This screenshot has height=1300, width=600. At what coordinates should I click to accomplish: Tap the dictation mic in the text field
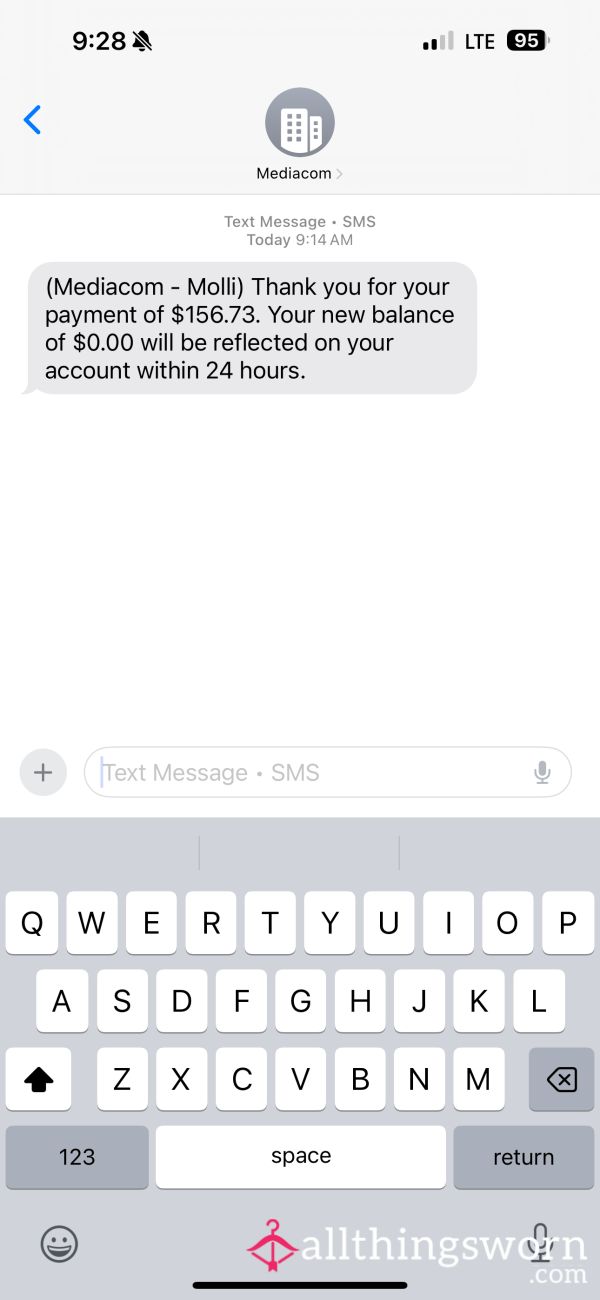tap(542, 772)
